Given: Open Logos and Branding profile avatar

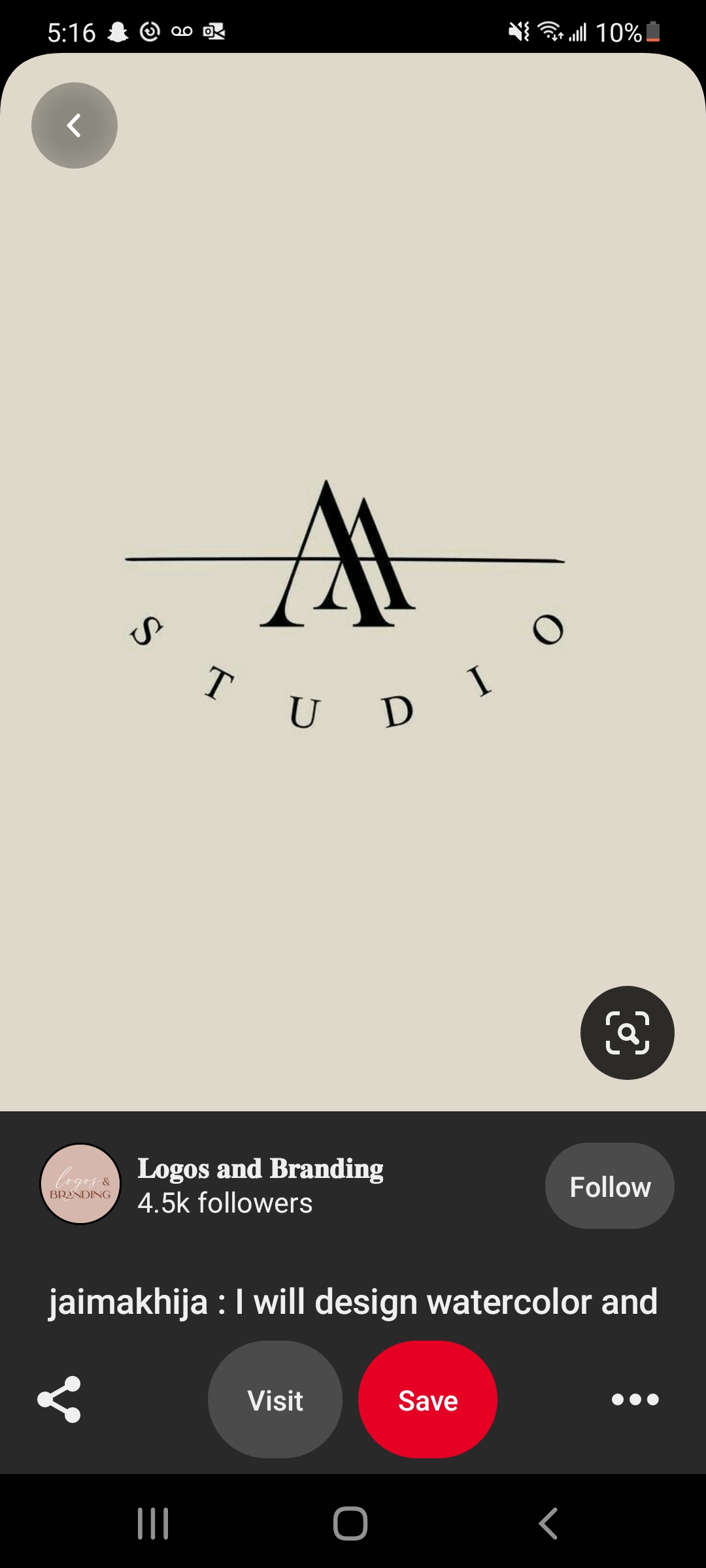Looking at the screenshot, I should point(80,1184).
